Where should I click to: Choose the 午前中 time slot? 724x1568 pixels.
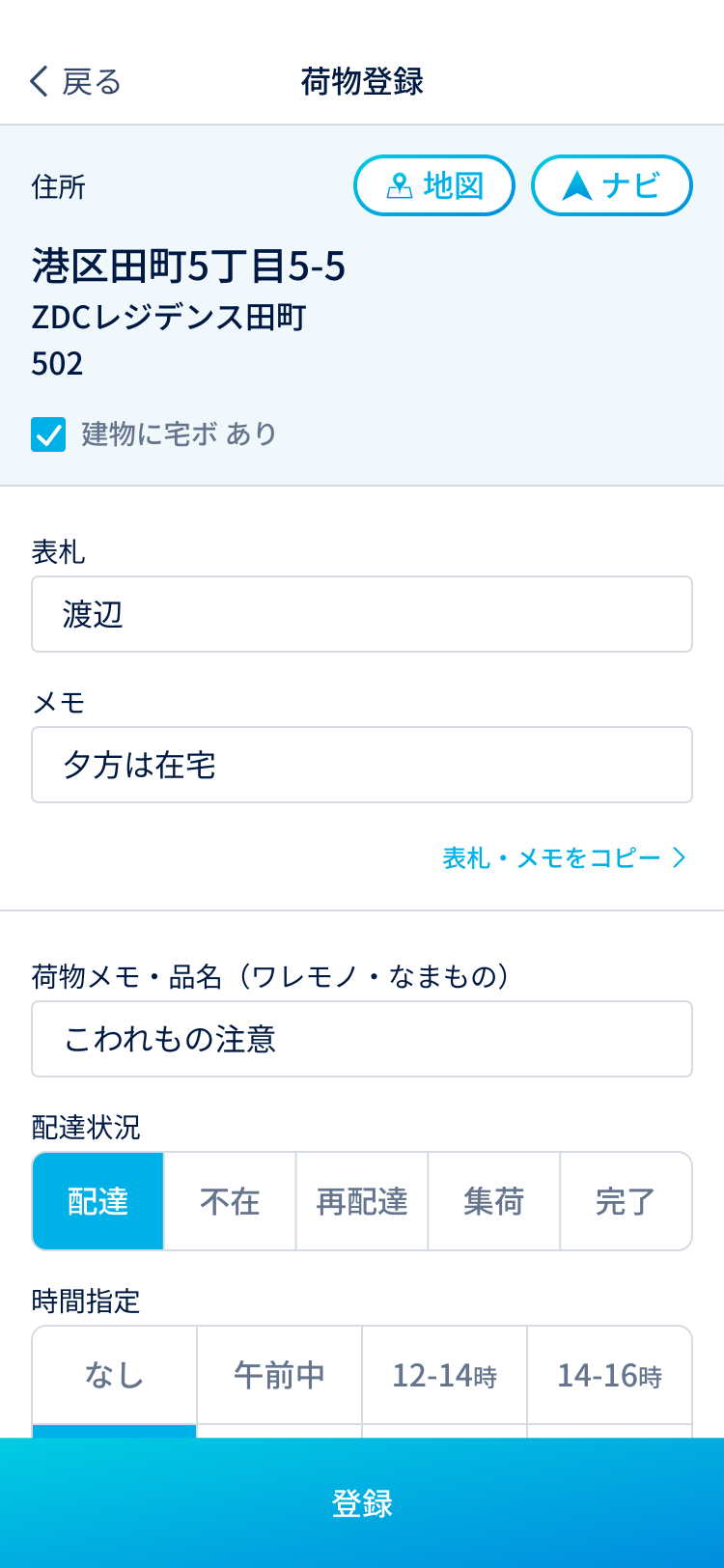click(279, 1374)
